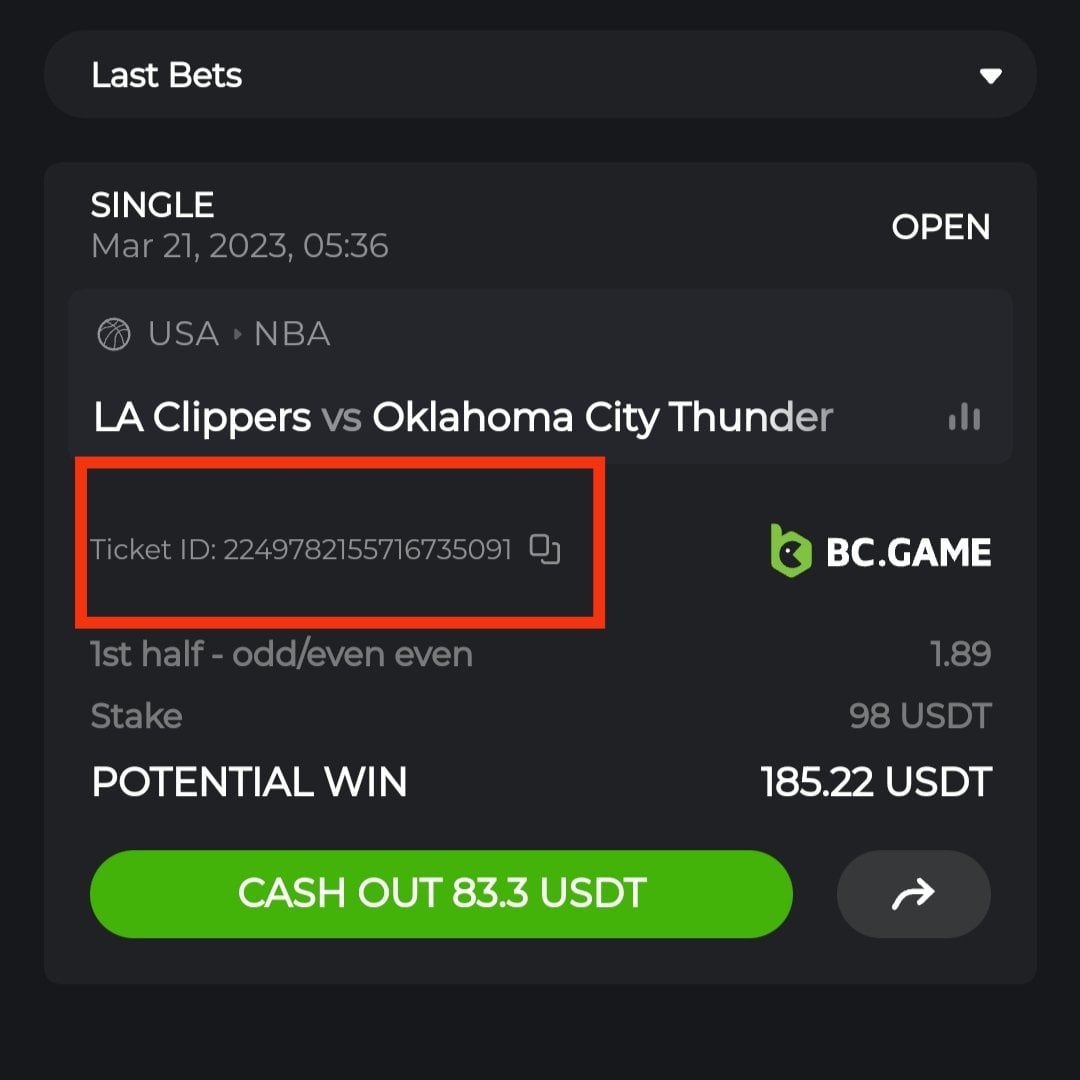
Task: Open match statistics for Clippers vs Thunder
Action: (964, 417)
